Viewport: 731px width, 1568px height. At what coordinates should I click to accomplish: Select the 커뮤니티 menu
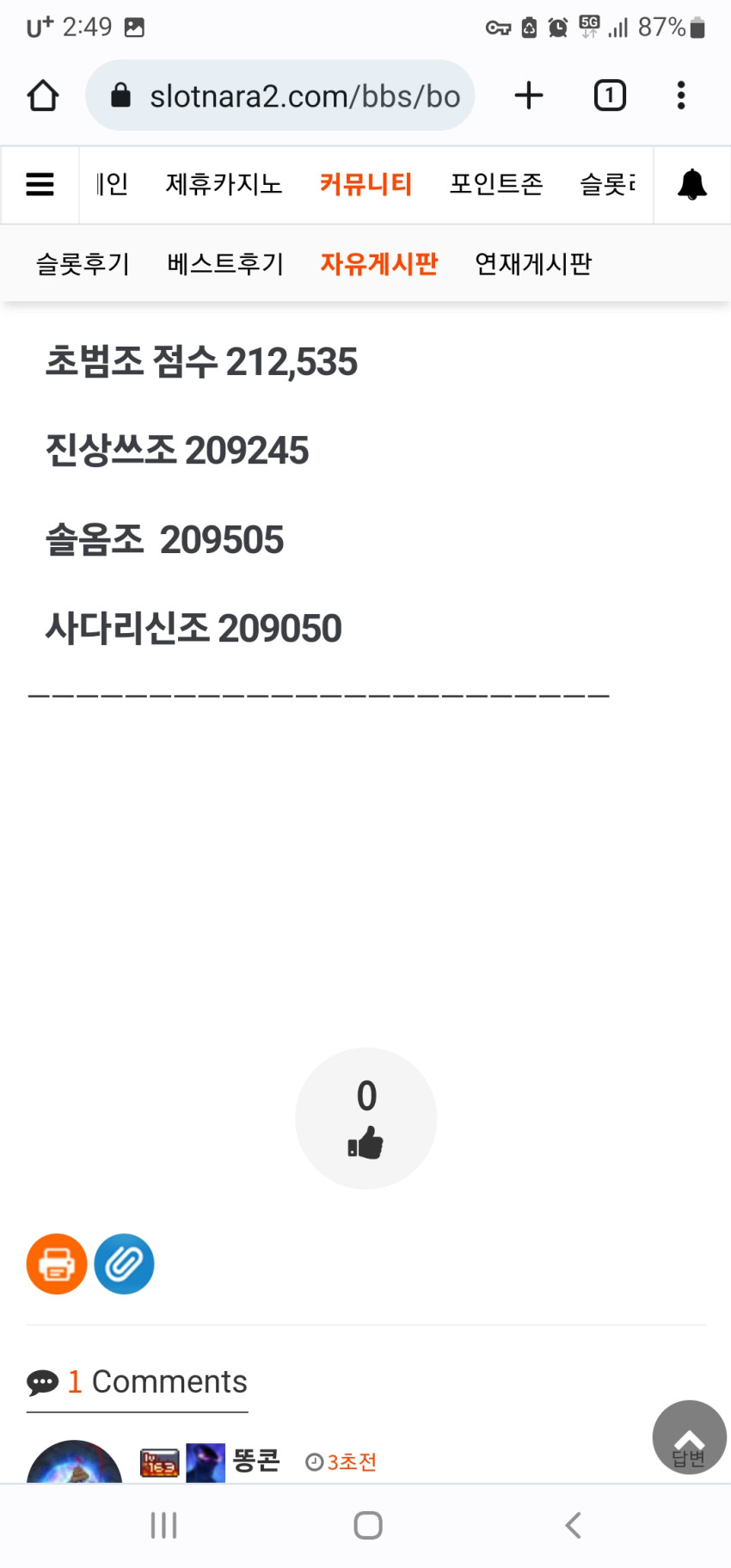click(365, 184)
